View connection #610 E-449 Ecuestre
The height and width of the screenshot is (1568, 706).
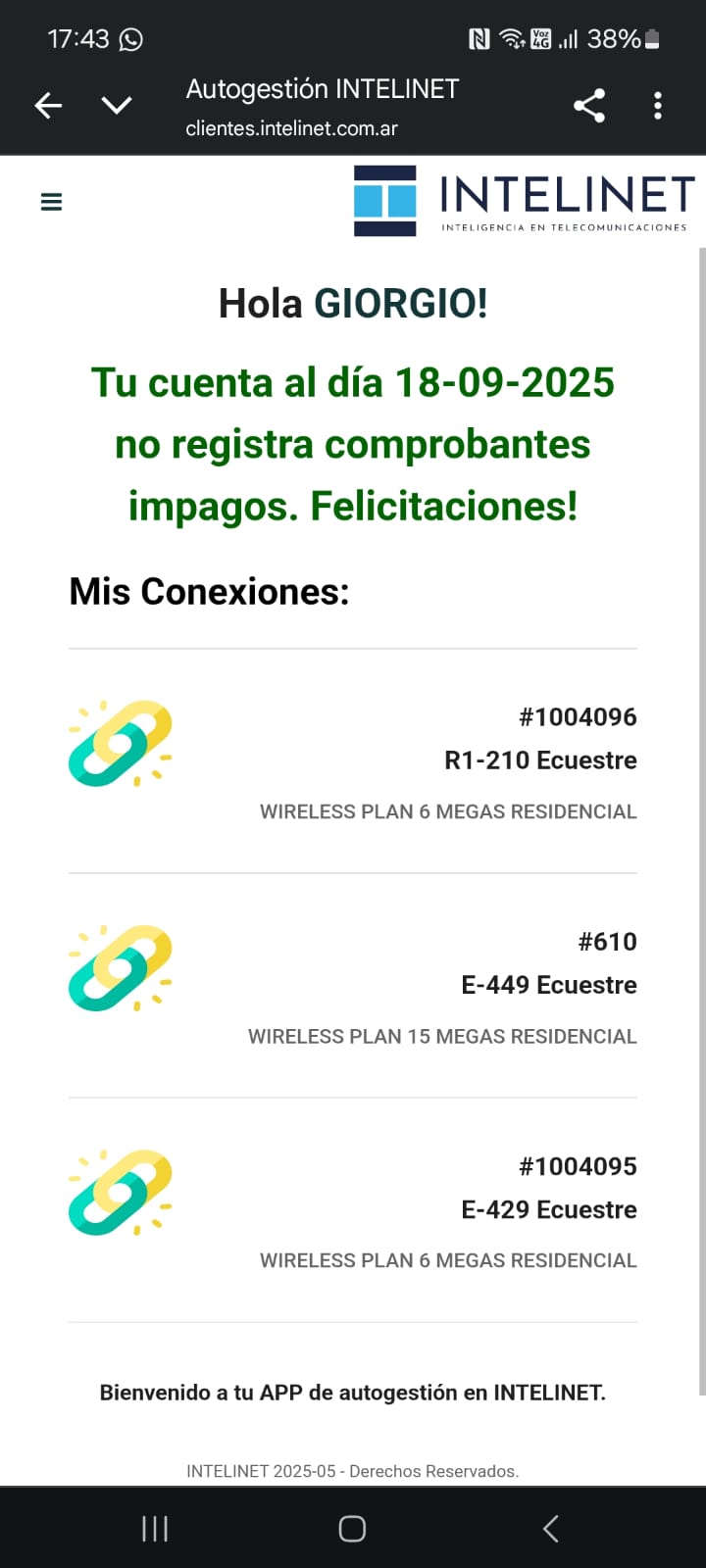353,985
